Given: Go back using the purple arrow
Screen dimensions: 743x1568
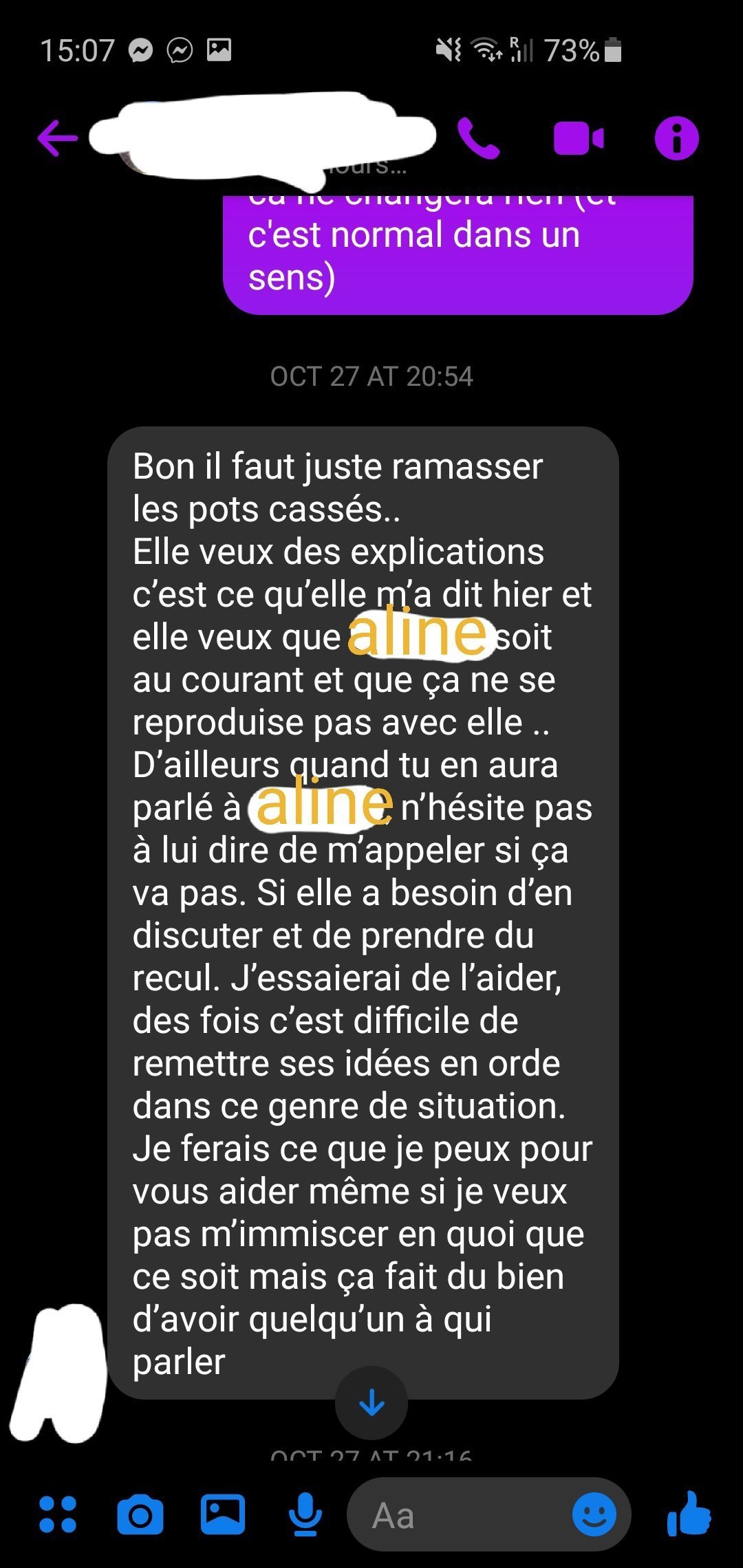Looking at the screenshot, I should [x=58, y=138].
